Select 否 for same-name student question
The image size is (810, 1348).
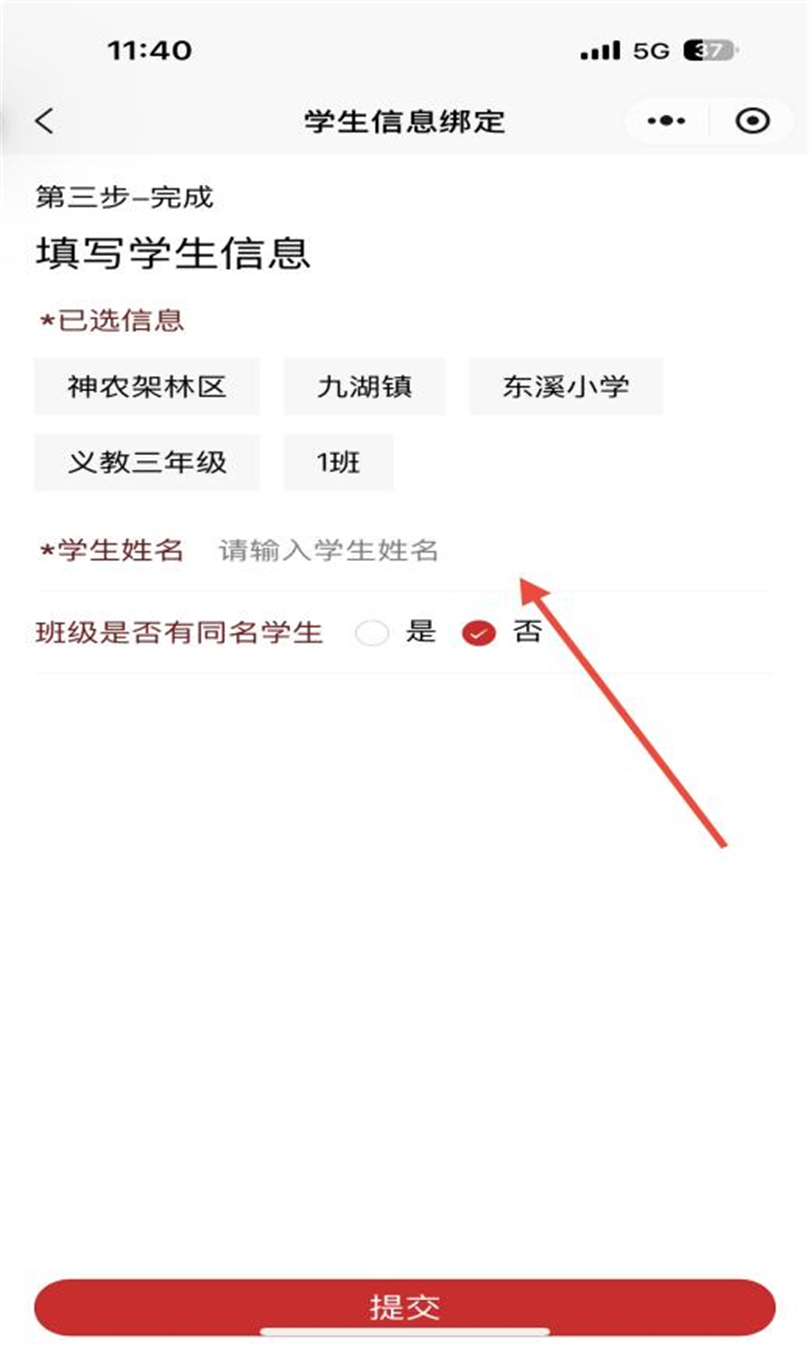click(479, 633)
